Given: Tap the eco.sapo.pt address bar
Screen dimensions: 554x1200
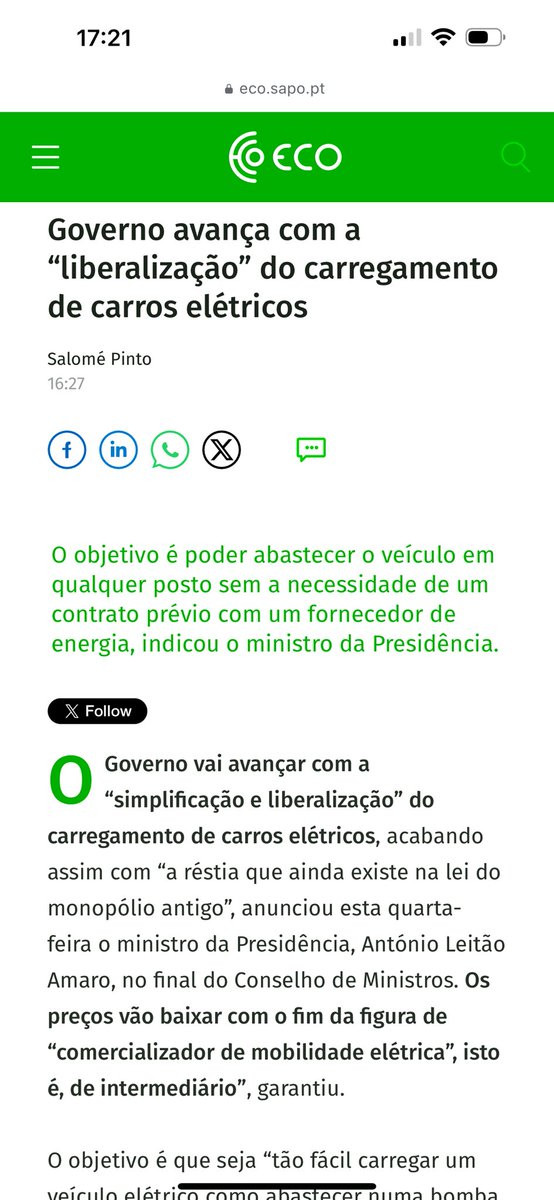Looking at the screenshot, I should click(276, 89).
